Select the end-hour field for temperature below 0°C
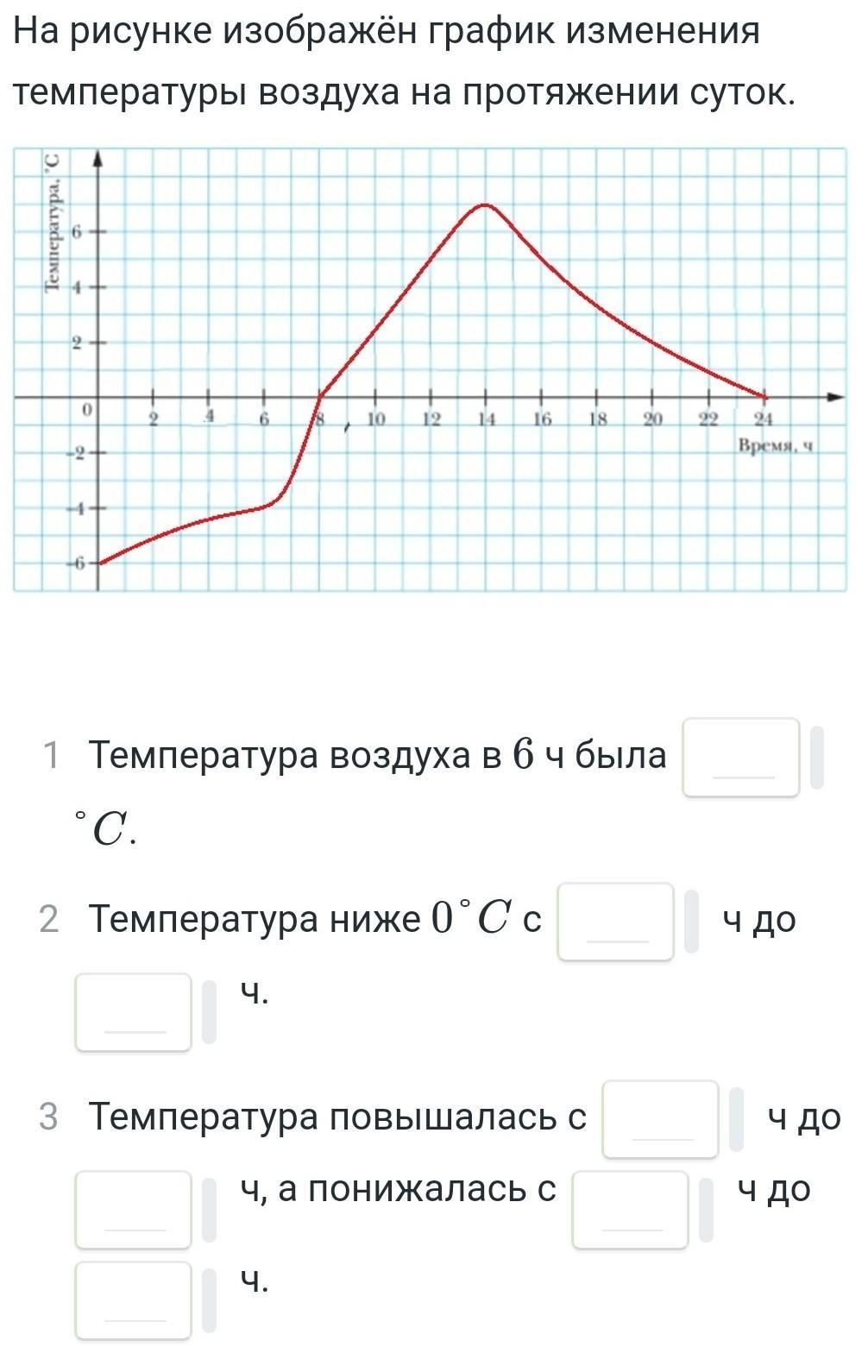Image resolution: width=868 pixels, height=1372 pixels. tap(133, 1012)
